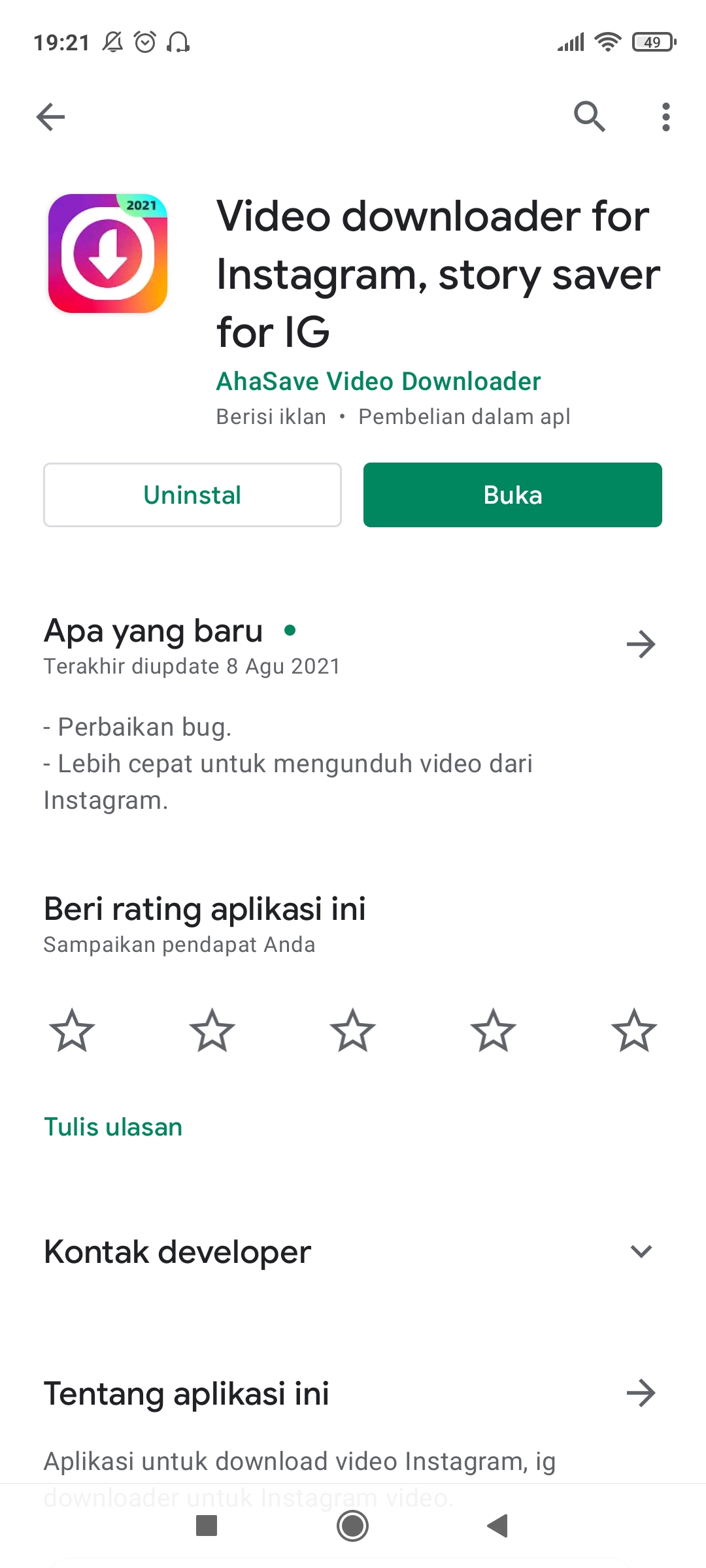Screen dimensions: 706x1568
Task: Tap the Uninstal button
Action: click(x=192, y=495)
